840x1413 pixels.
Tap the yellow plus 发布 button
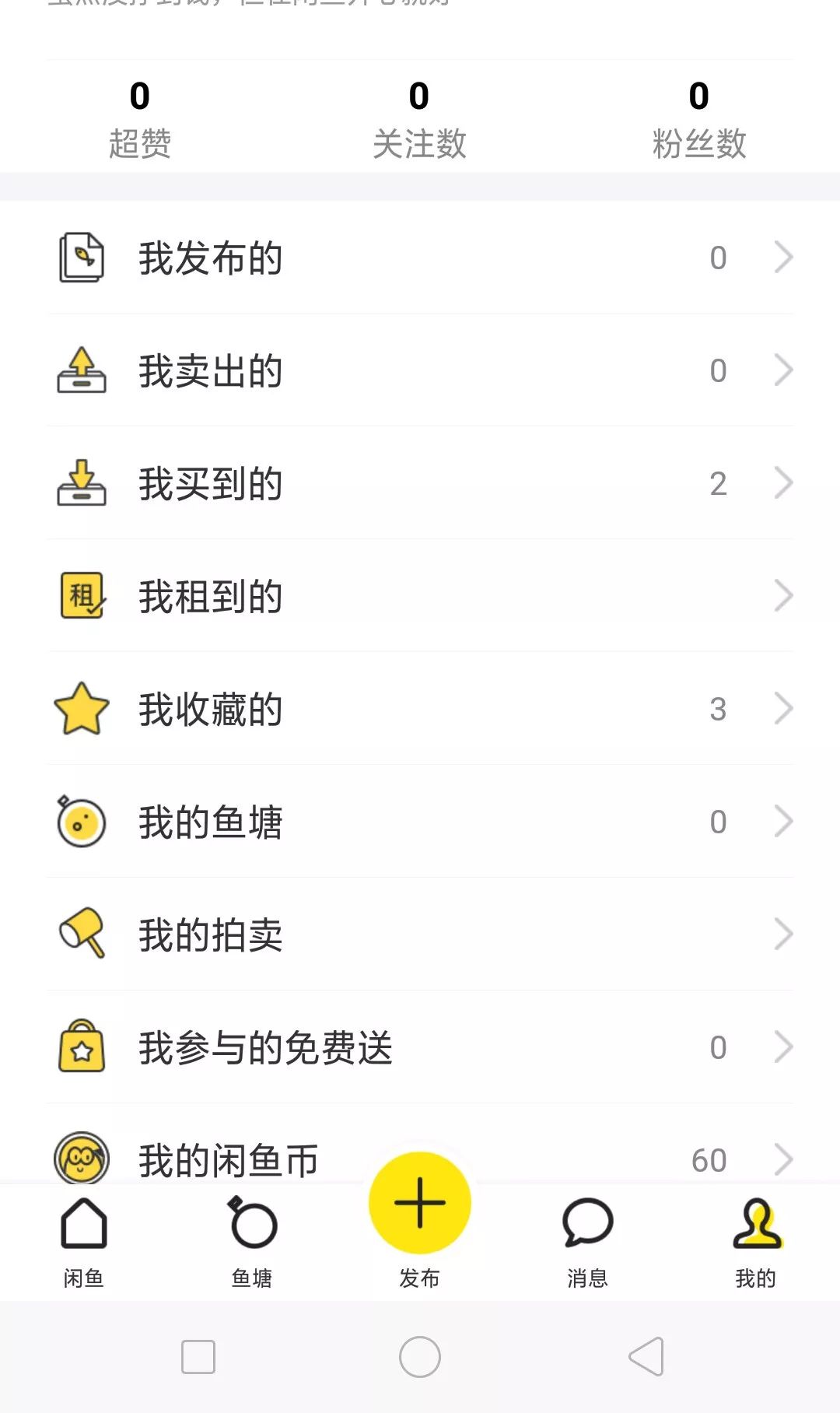click(420, 1202)
